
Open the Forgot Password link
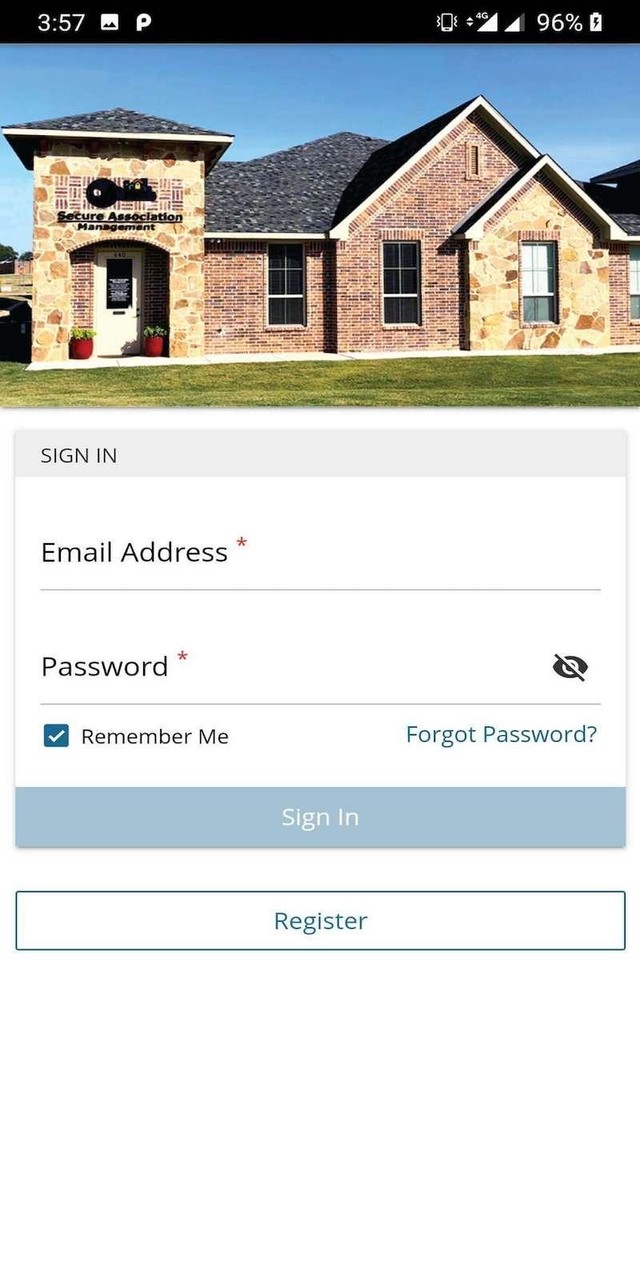tap(501, 735)
